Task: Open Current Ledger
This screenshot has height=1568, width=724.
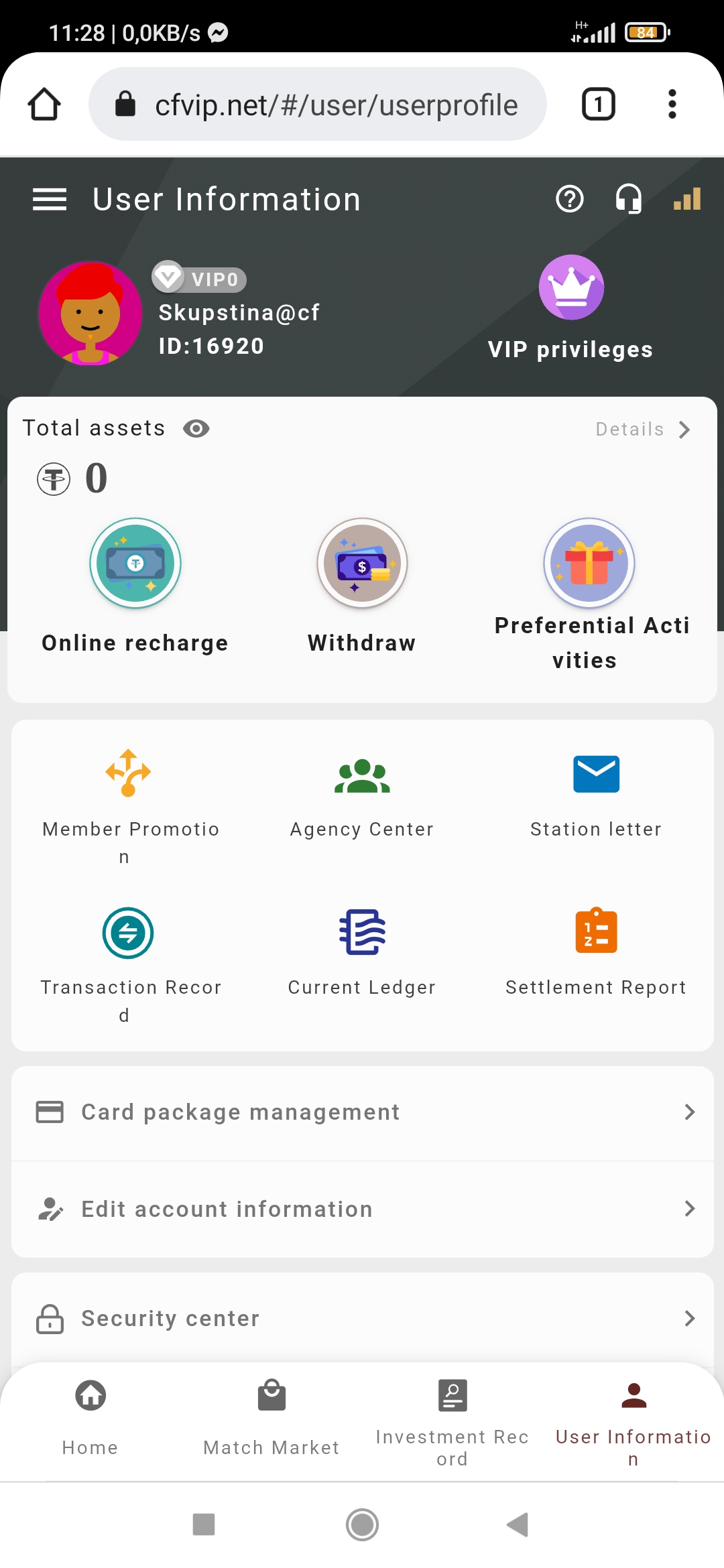Action: click(362, 953)
